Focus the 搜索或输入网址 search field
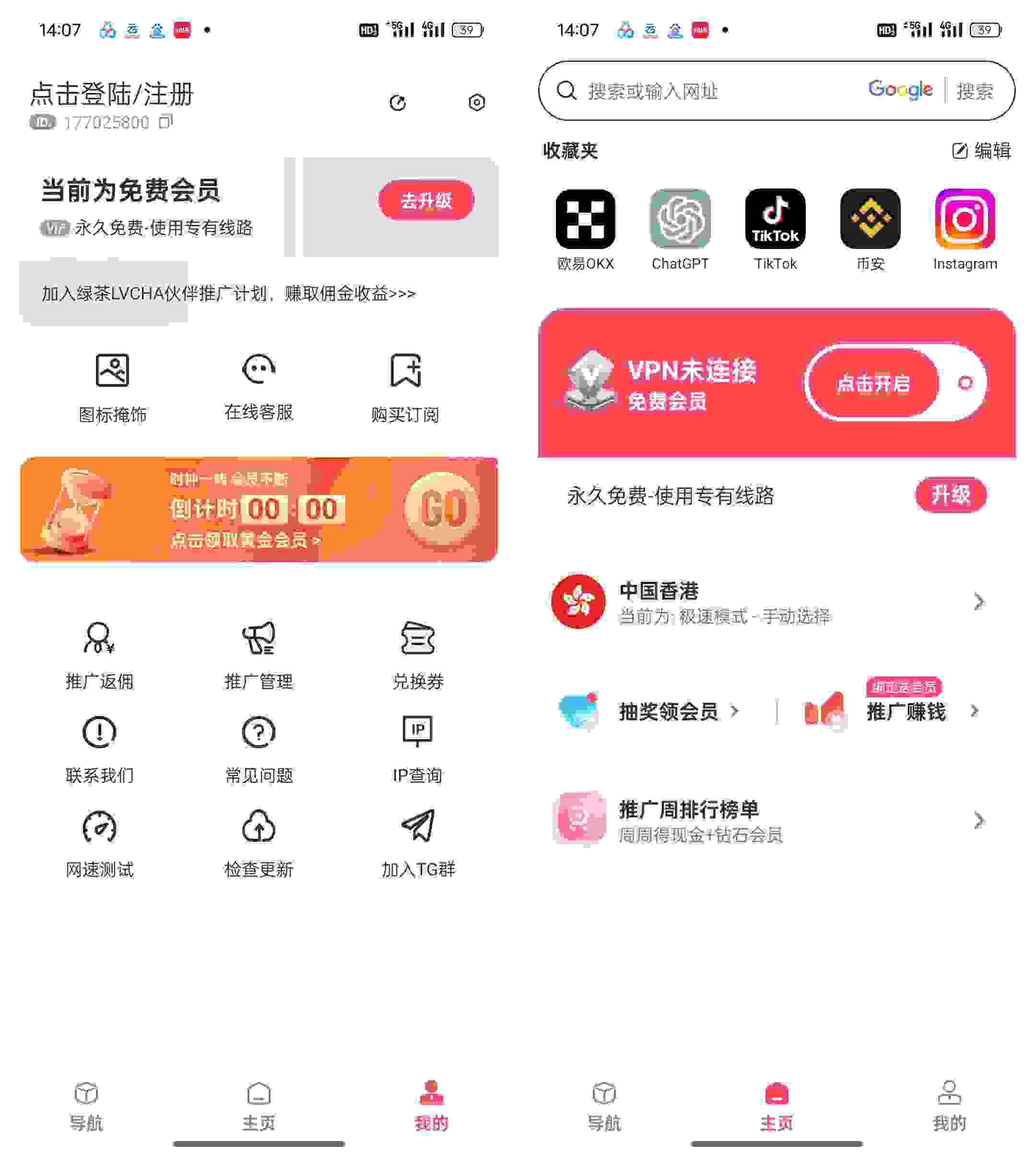This screenshot has height=1157, width=1036. click(712, 91)
